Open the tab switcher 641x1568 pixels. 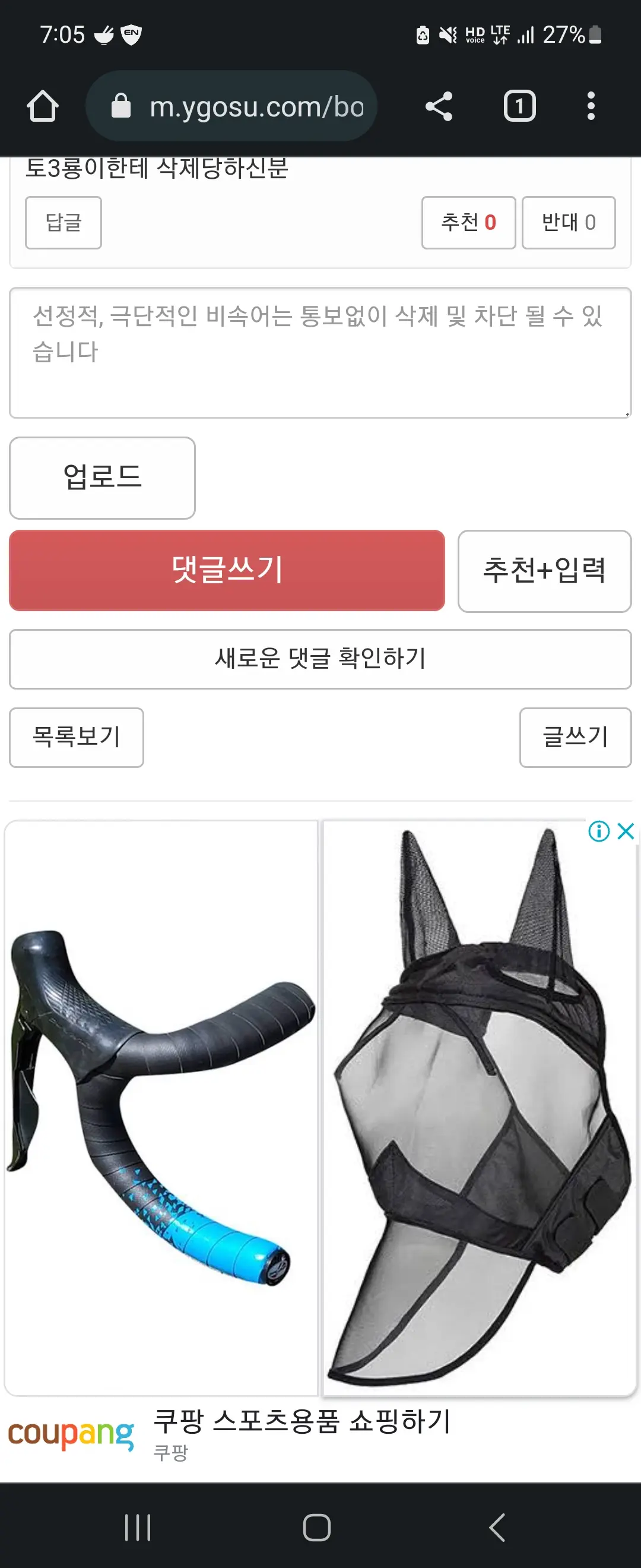coord(519,106)
